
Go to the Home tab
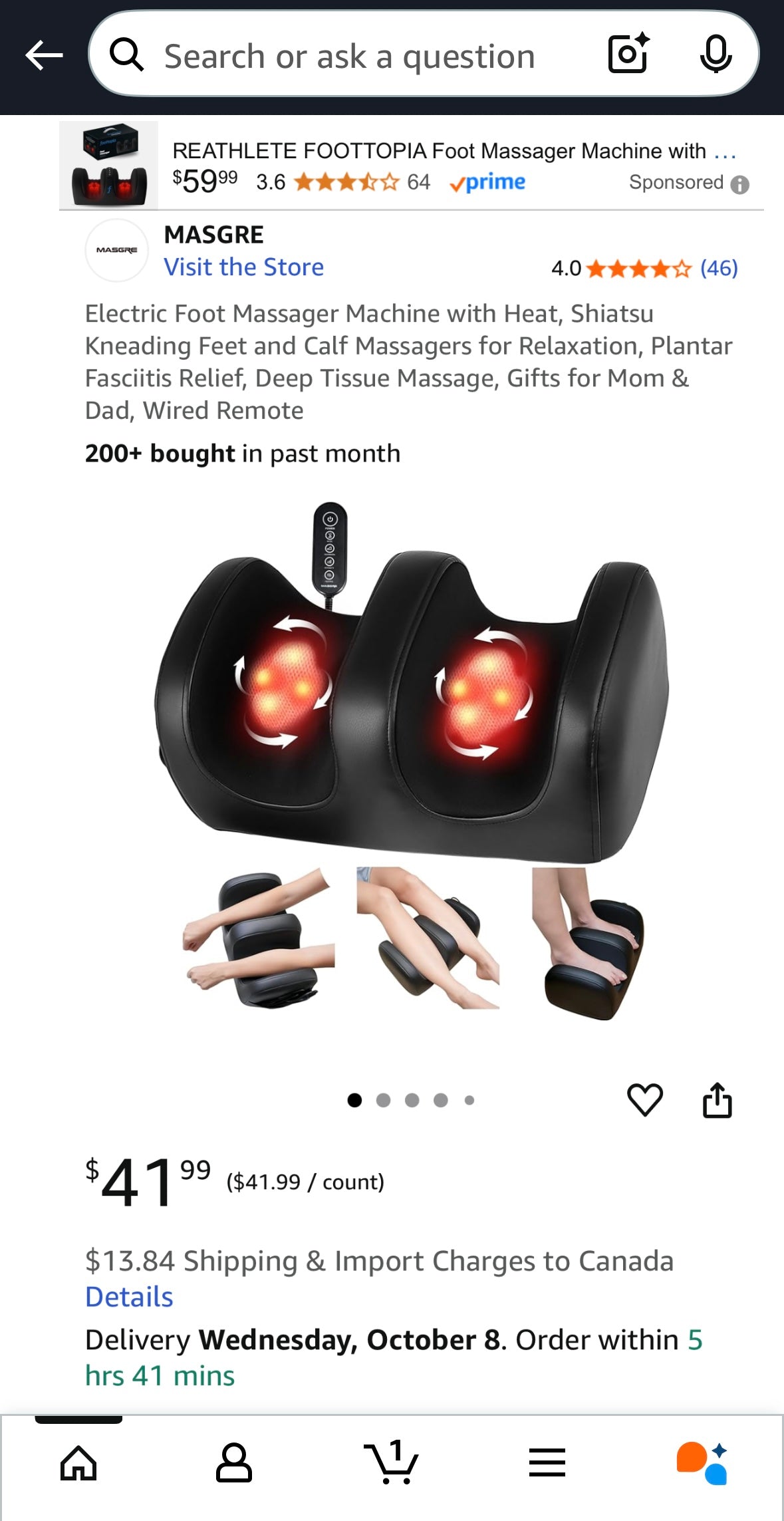point(78,1463)
